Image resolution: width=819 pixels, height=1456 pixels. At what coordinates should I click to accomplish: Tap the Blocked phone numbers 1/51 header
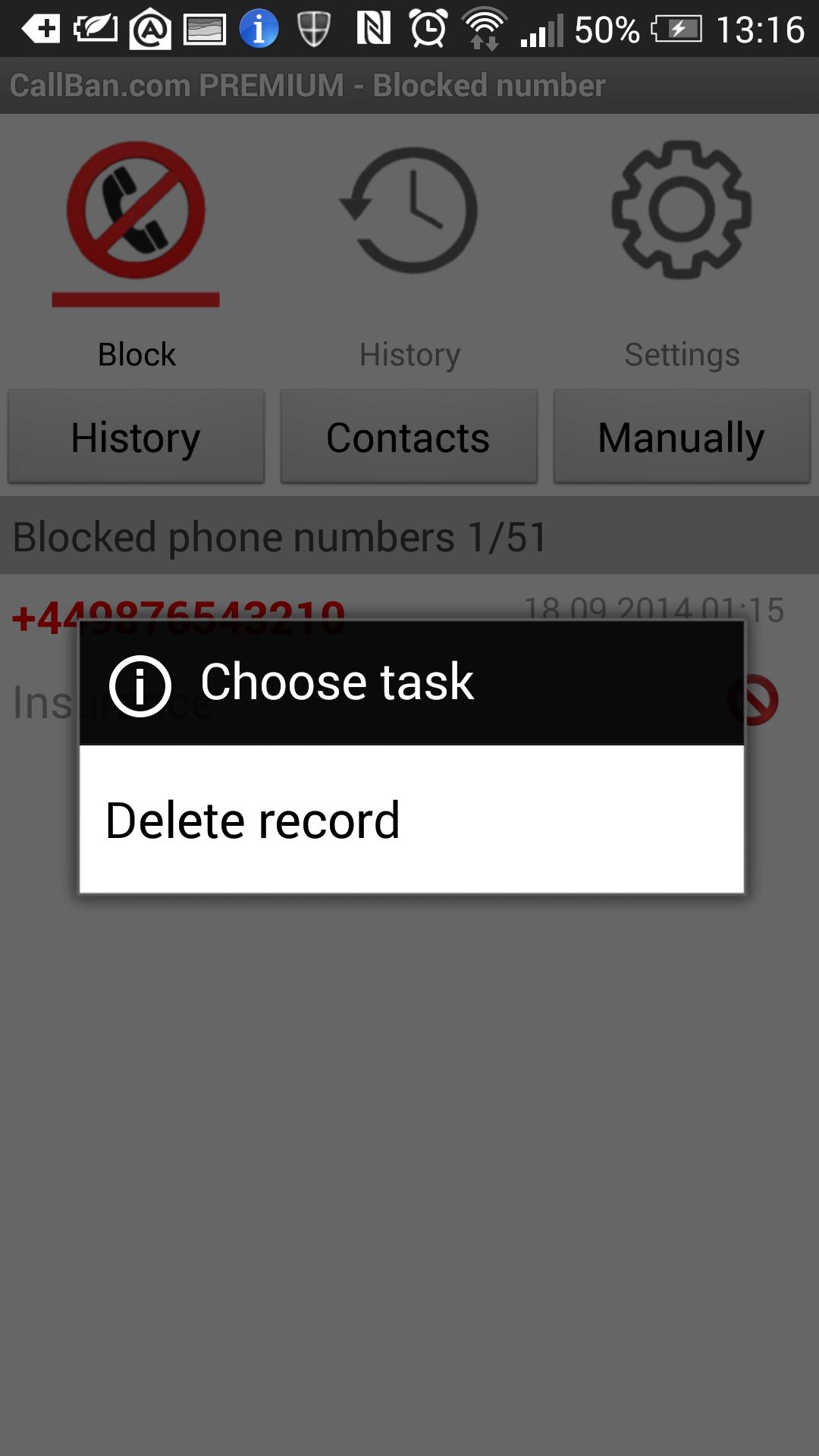[x=279, y=537]
